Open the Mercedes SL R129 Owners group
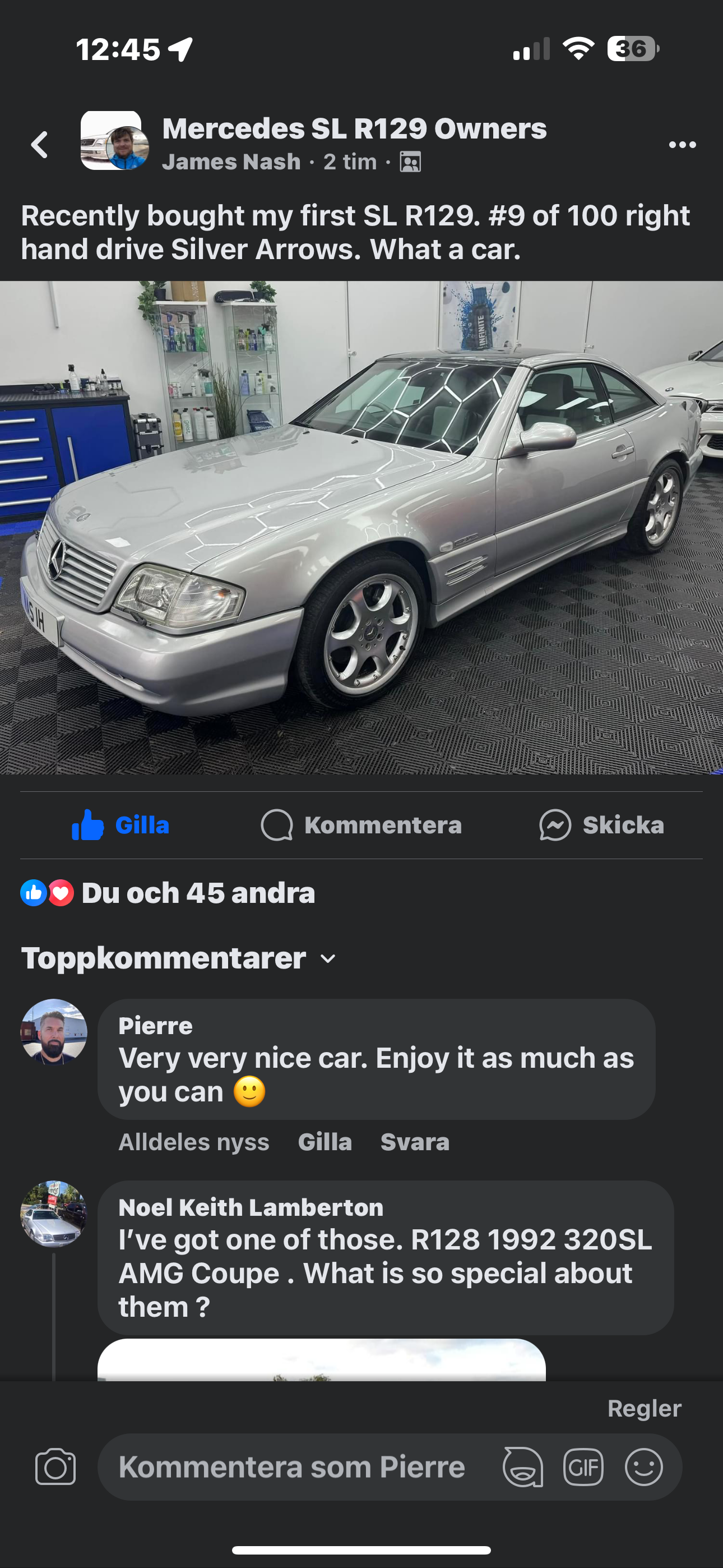The height and width of the screenshot is (1568, 723). click(354, 128)
